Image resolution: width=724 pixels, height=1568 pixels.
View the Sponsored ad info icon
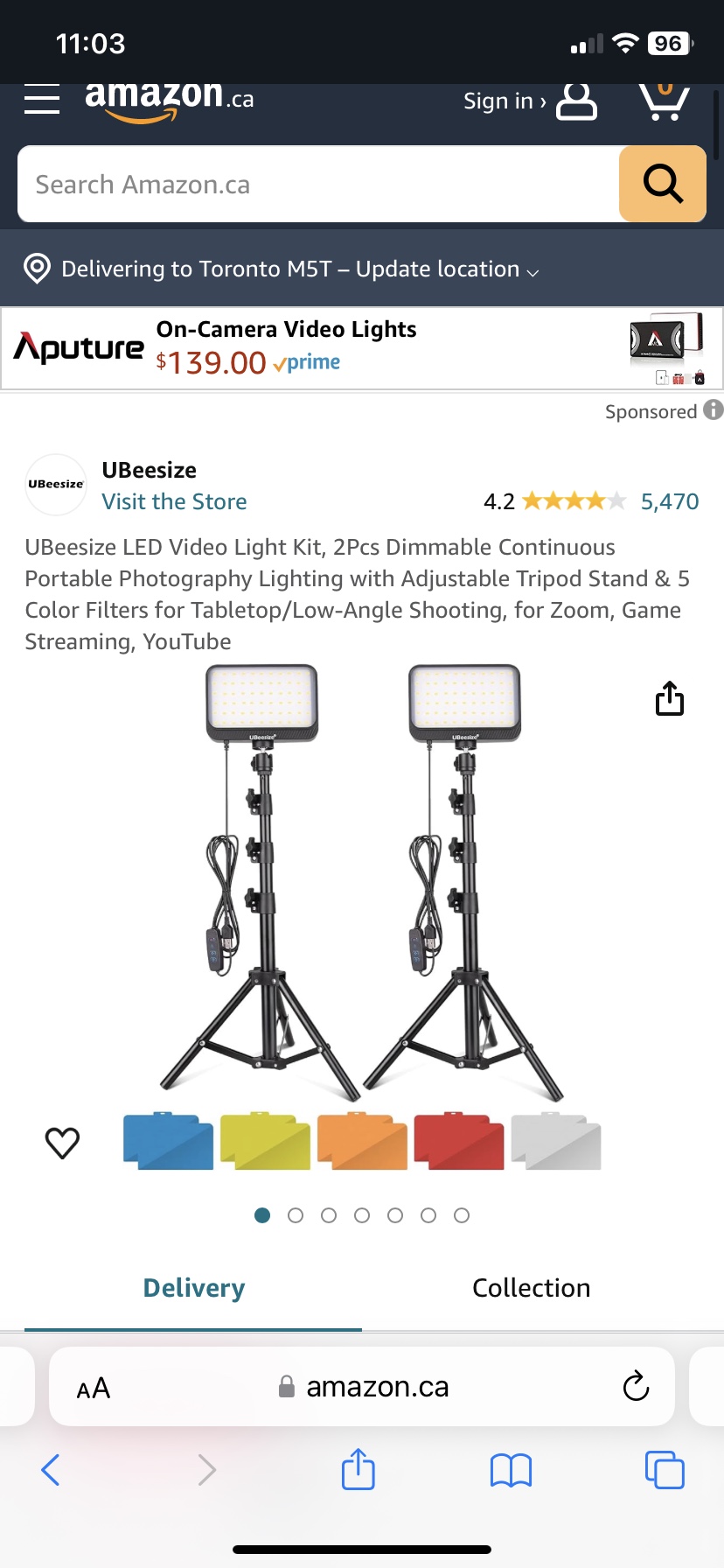point(713,409)
